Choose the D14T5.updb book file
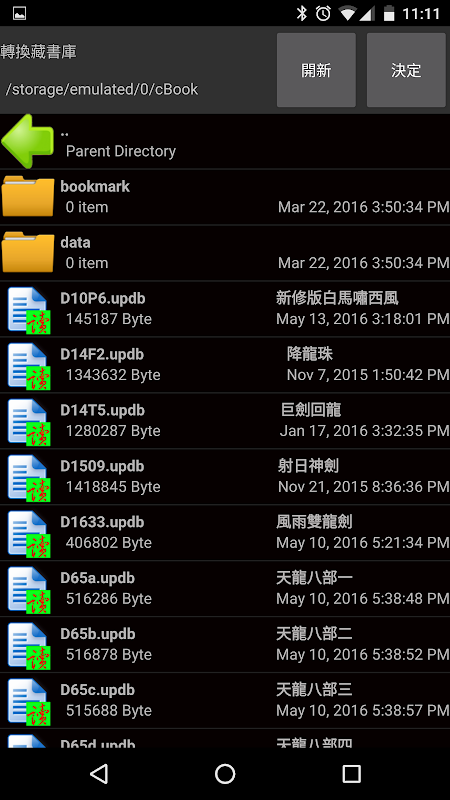 click(x=225, y=421)
